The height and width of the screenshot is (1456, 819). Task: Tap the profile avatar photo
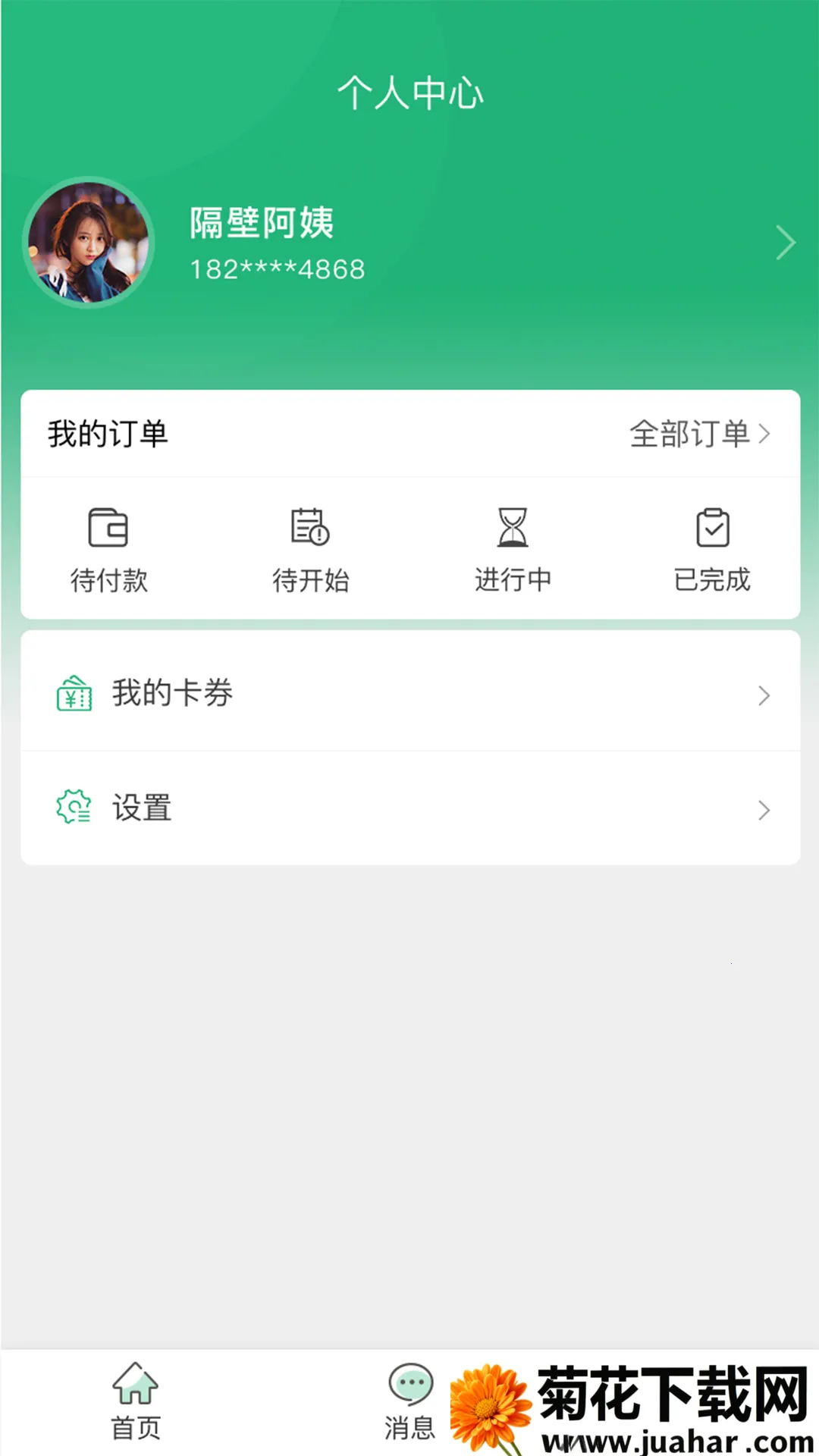[x=89, y=243]
